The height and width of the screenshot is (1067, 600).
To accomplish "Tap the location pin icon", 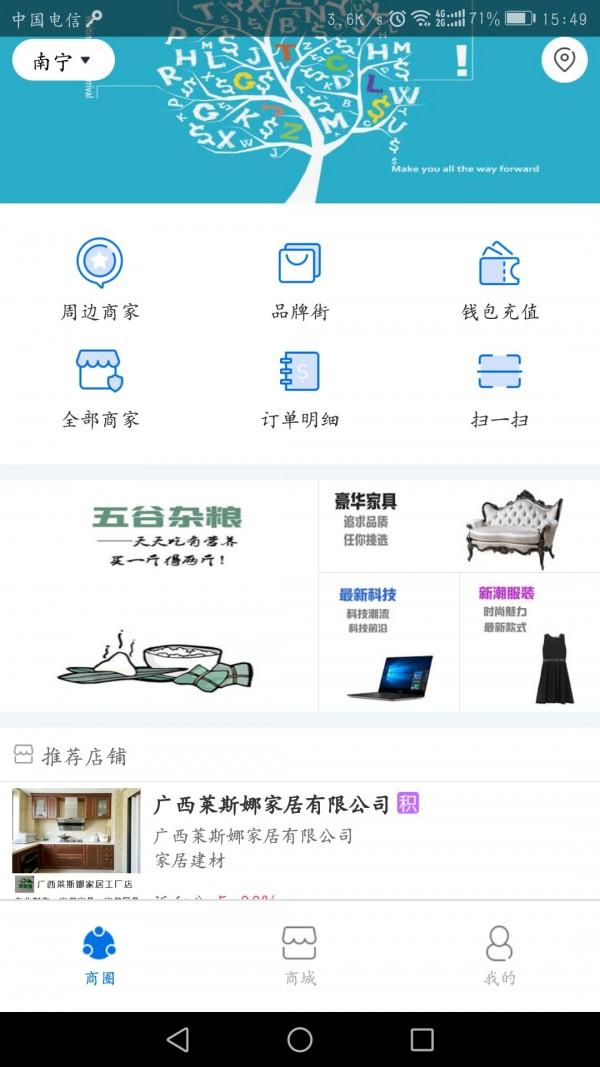I will point(564,60).
